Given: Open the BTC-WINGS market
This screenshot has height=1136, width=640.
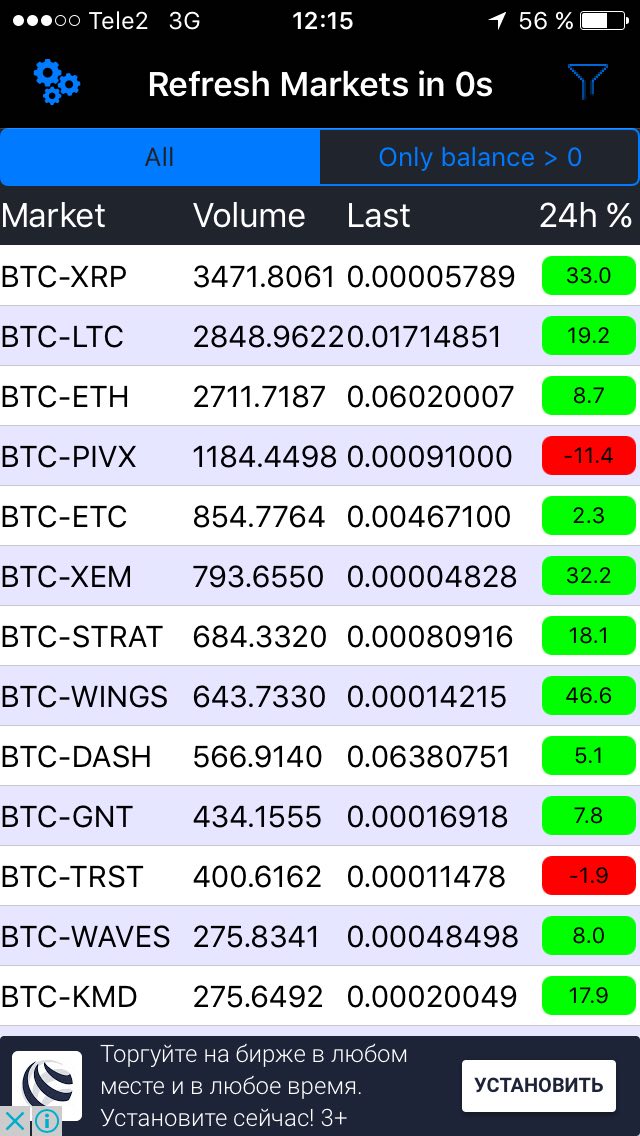Looking at the screenshot, I should click(320, 697).
